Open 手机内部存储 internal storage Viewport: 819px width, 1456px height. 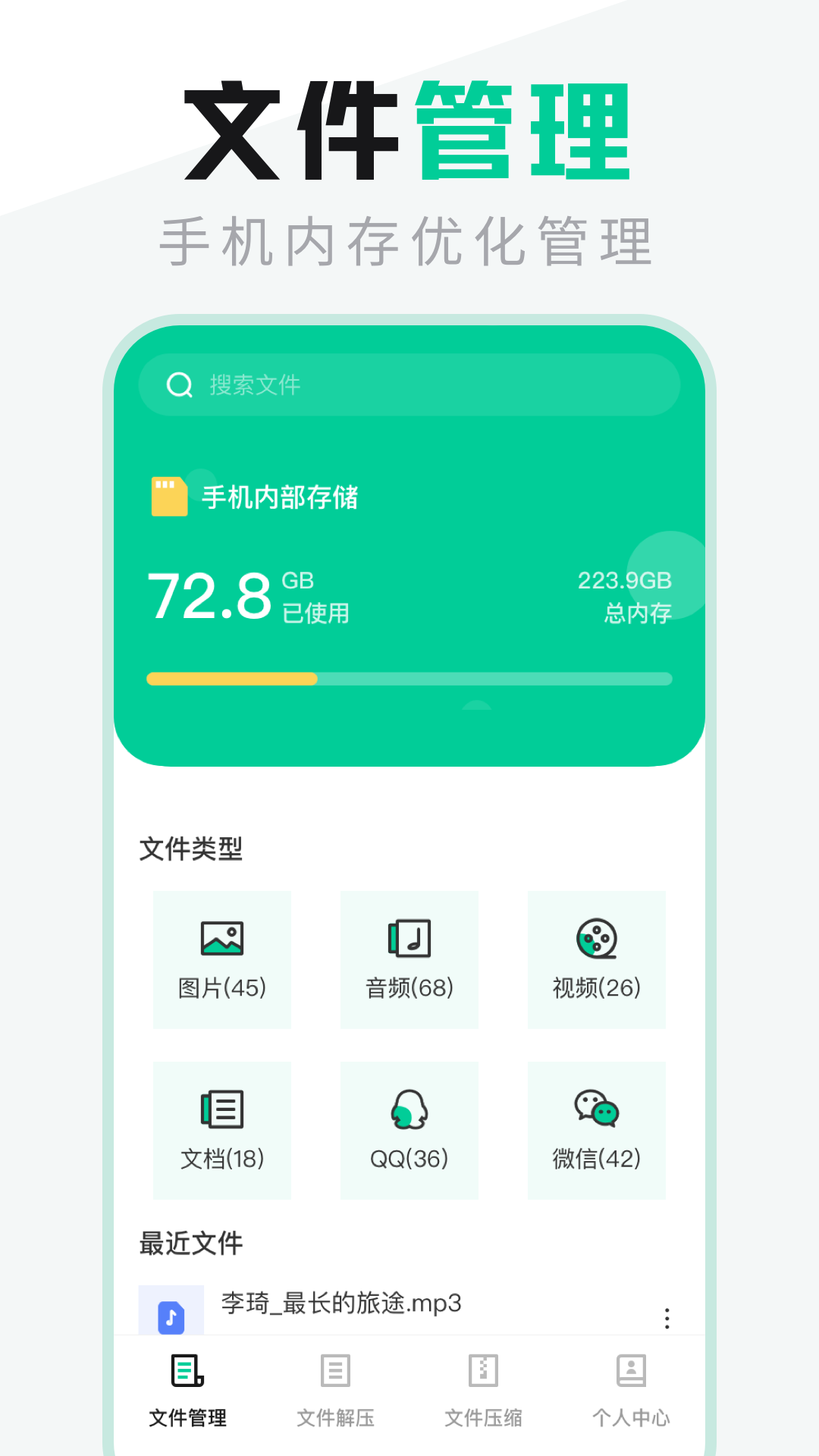click(x=281, y=496)
